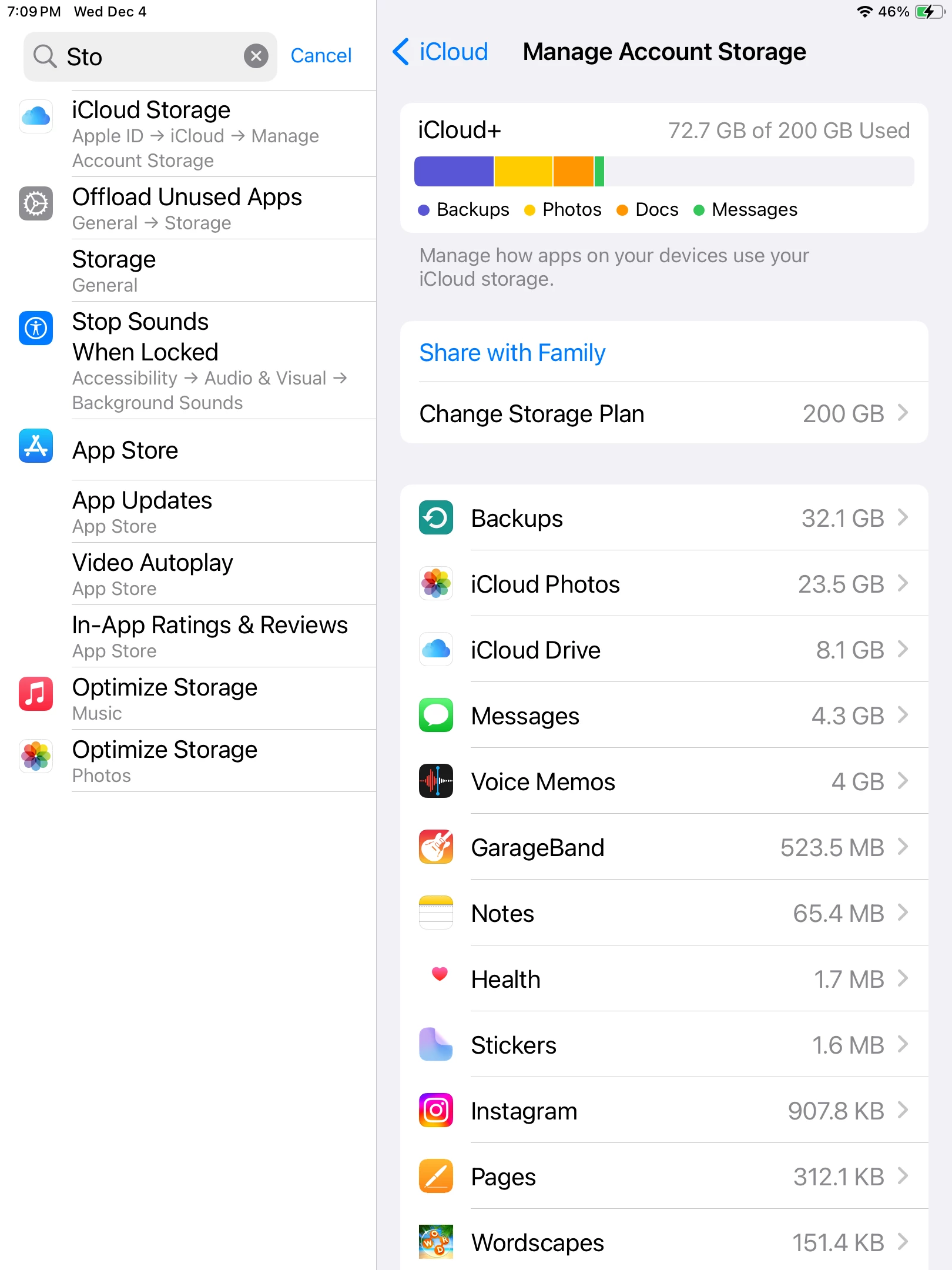Viewport: 952px width, 1270px height.
Task: Tap Share with Family link
Action: click(512, 353)
